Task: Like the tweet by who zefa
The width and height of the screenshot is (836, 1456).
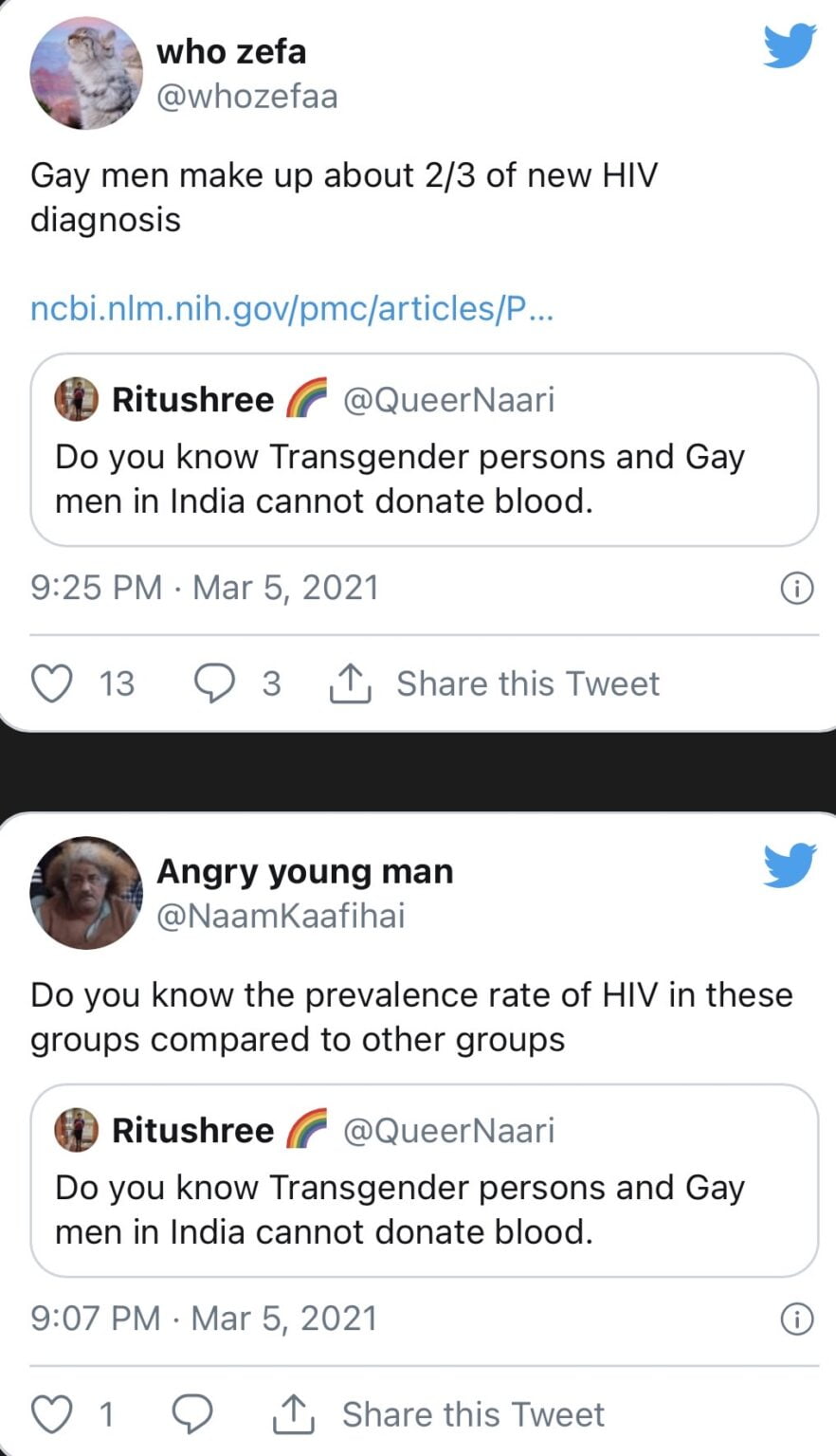Action: [x=53, y=683]
